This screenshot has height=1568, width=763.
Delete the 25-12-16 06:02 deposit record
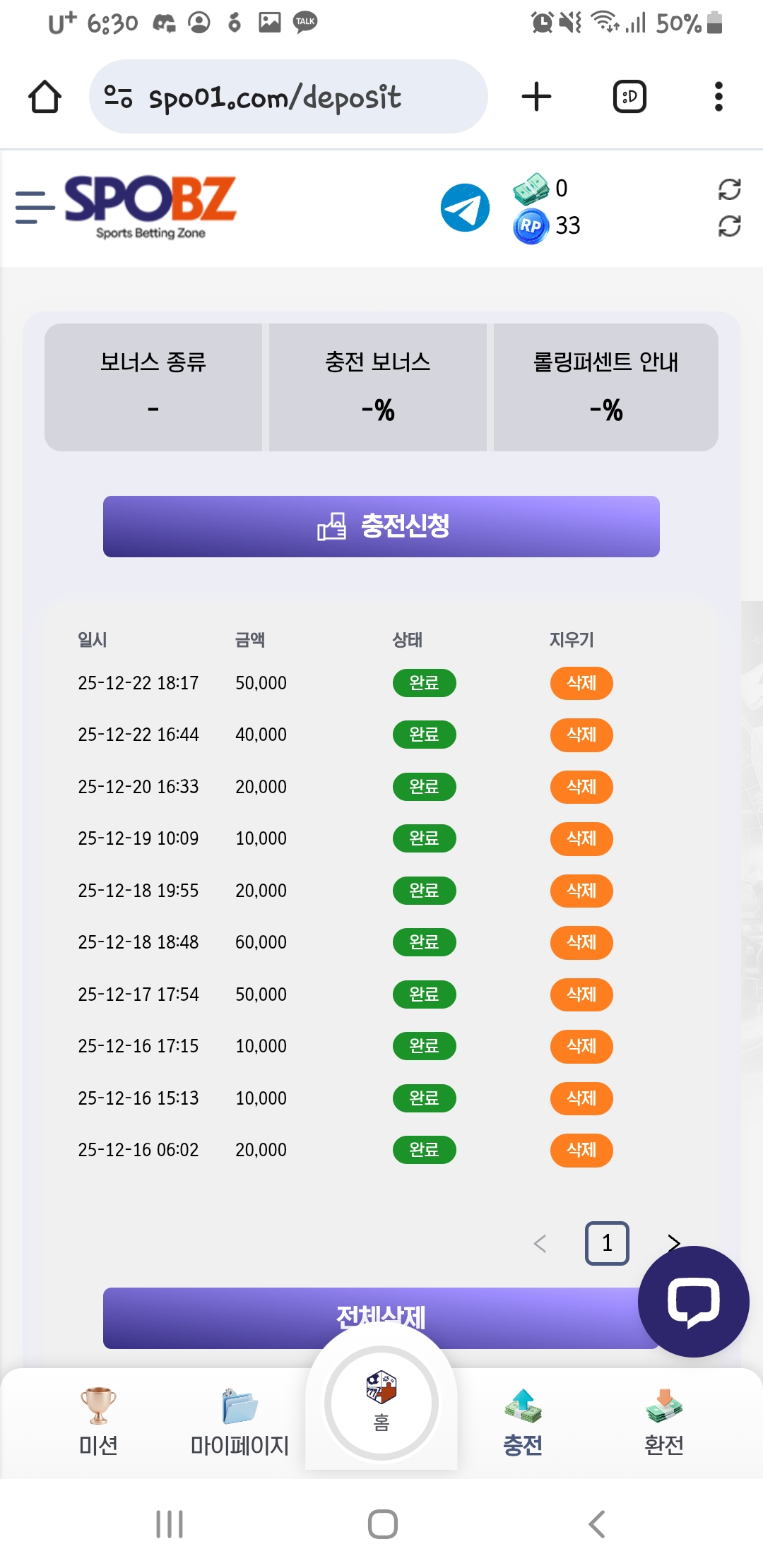(581, 1150)
